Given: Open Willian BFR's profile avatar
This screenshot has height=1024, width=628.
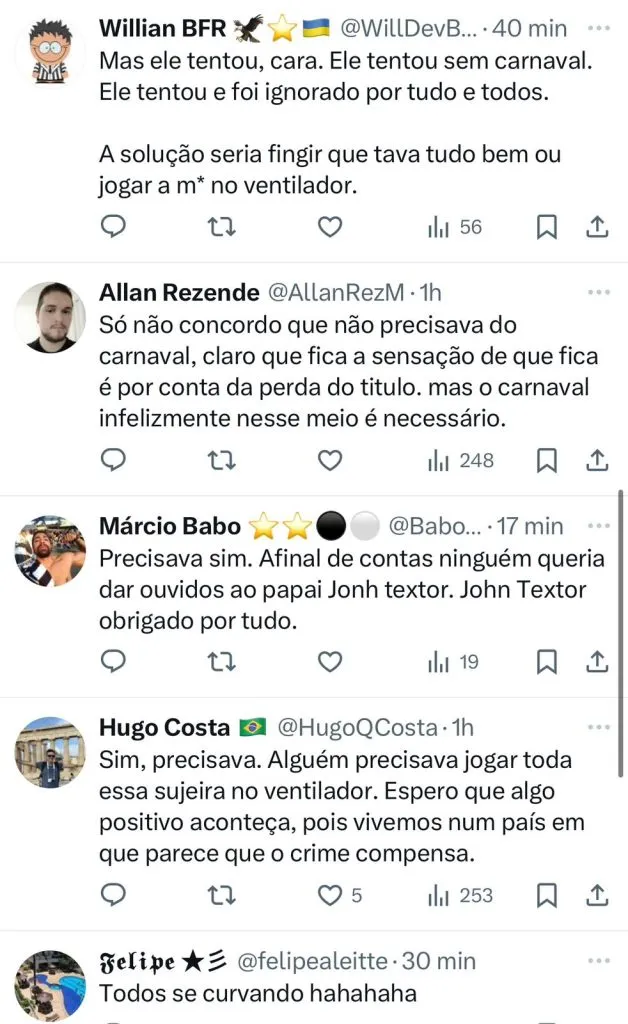Looking at the screenshot, I should (x=50, y=52).
